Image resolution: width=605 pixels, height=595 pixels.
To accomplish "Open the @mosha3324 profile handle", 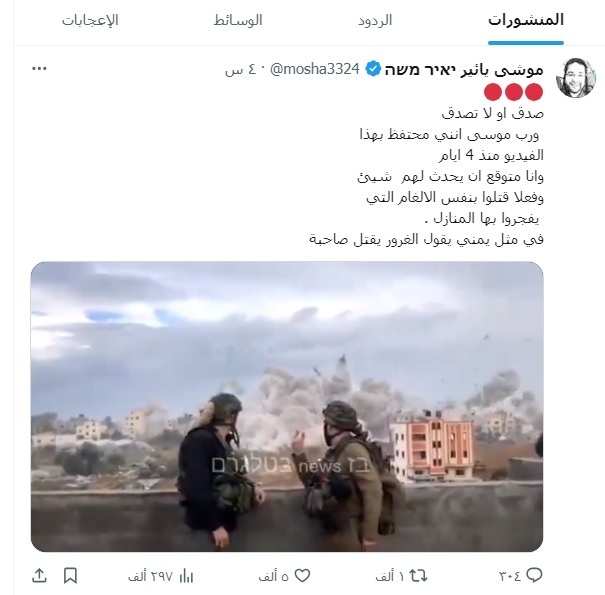I will pos(313,68).
